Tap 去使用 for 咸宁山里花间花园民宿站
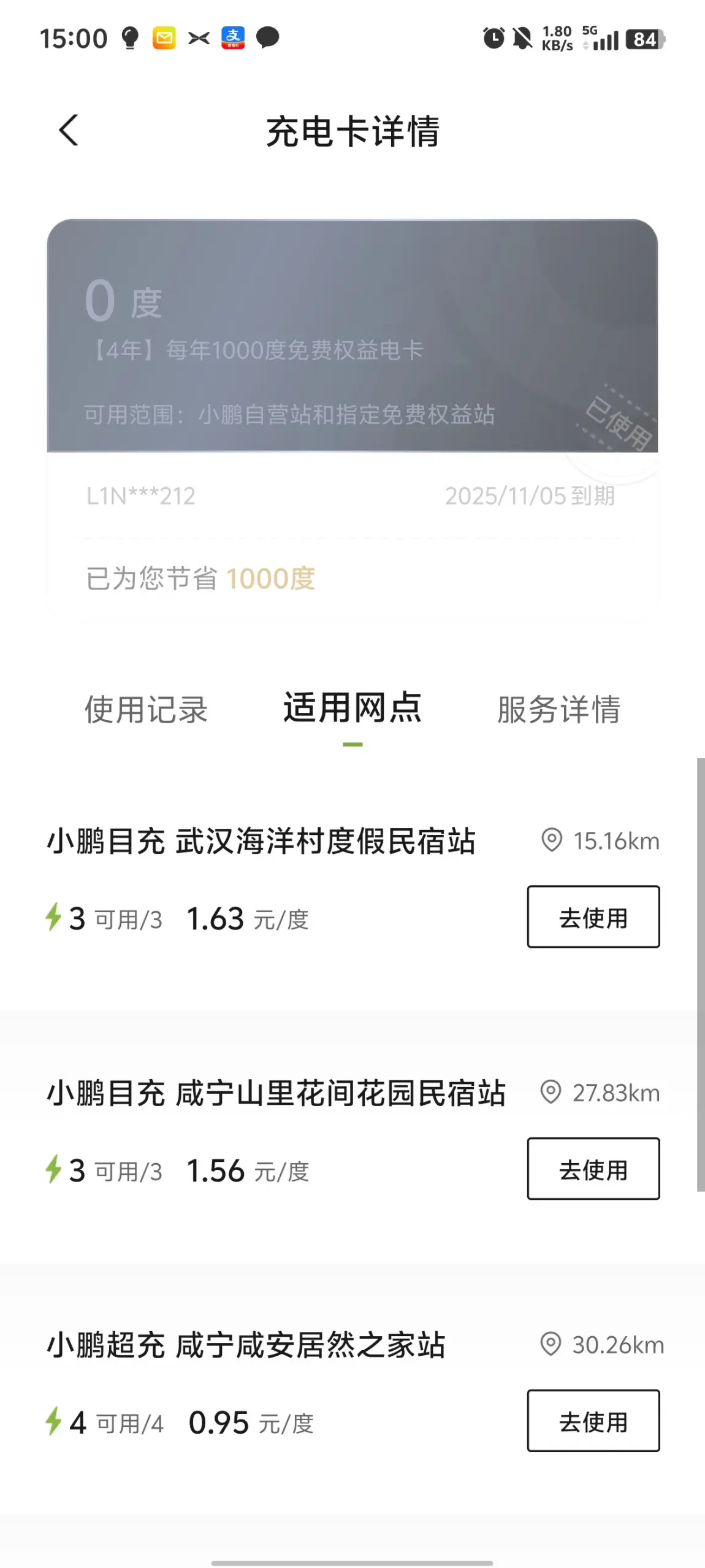The width and height of the screenshot is (705, 1568). (x=593, y=1169)
